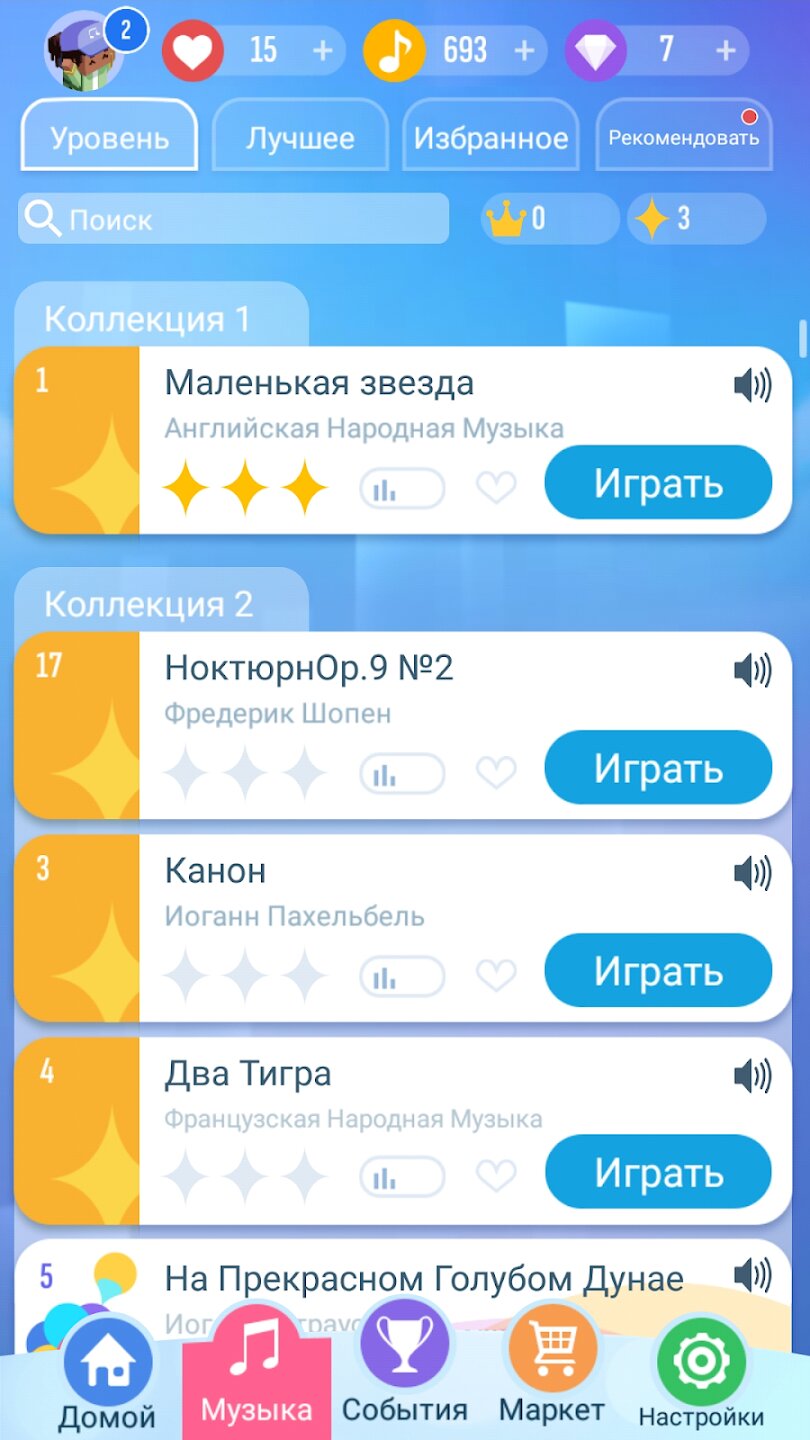Add more diamonds with the plus button
The height and width of the screenshot is (1440, 810).
(726, 50)
